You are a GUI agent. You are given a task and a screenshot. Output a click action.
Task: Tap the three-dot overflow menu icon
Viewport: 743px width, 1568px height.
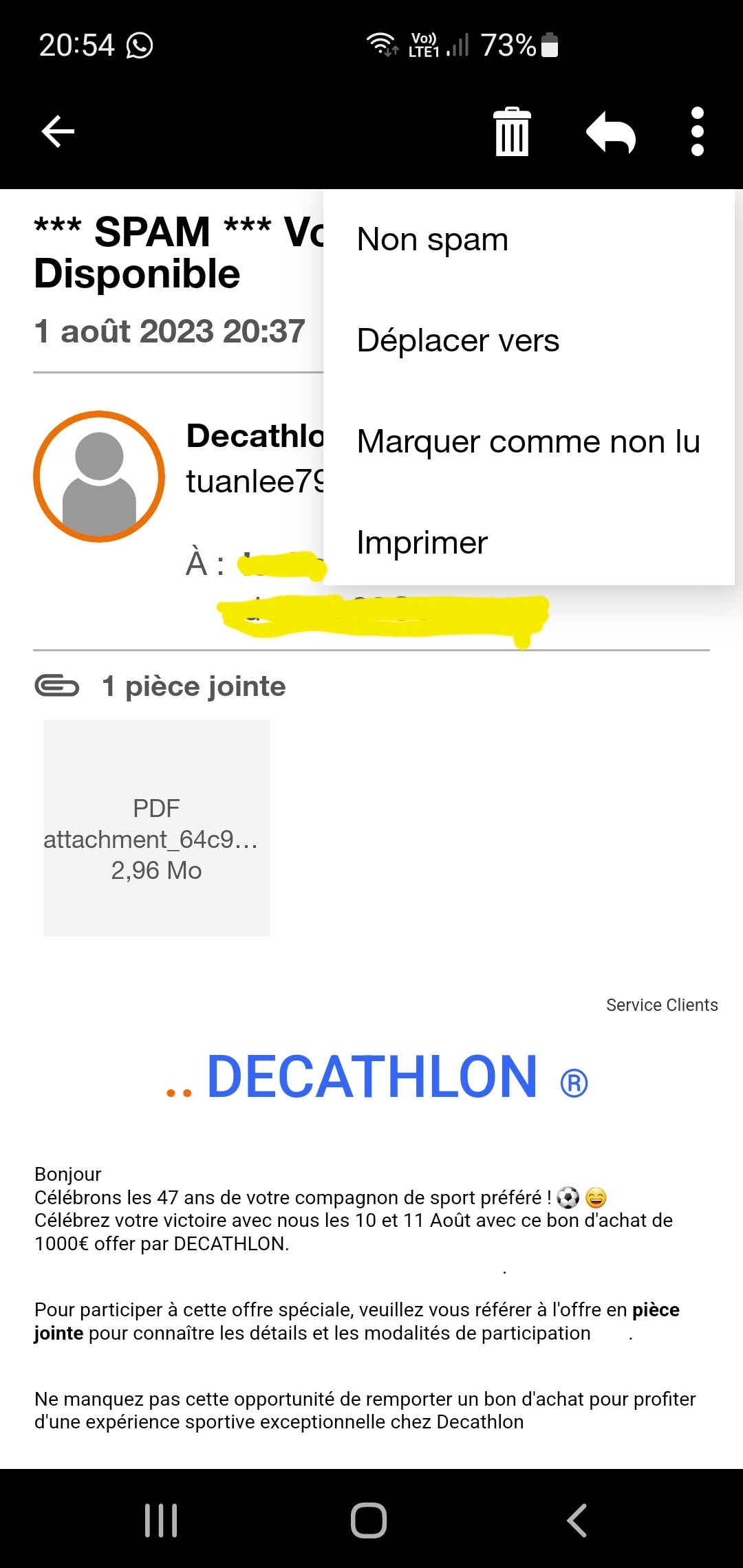[x=697, y=131]
